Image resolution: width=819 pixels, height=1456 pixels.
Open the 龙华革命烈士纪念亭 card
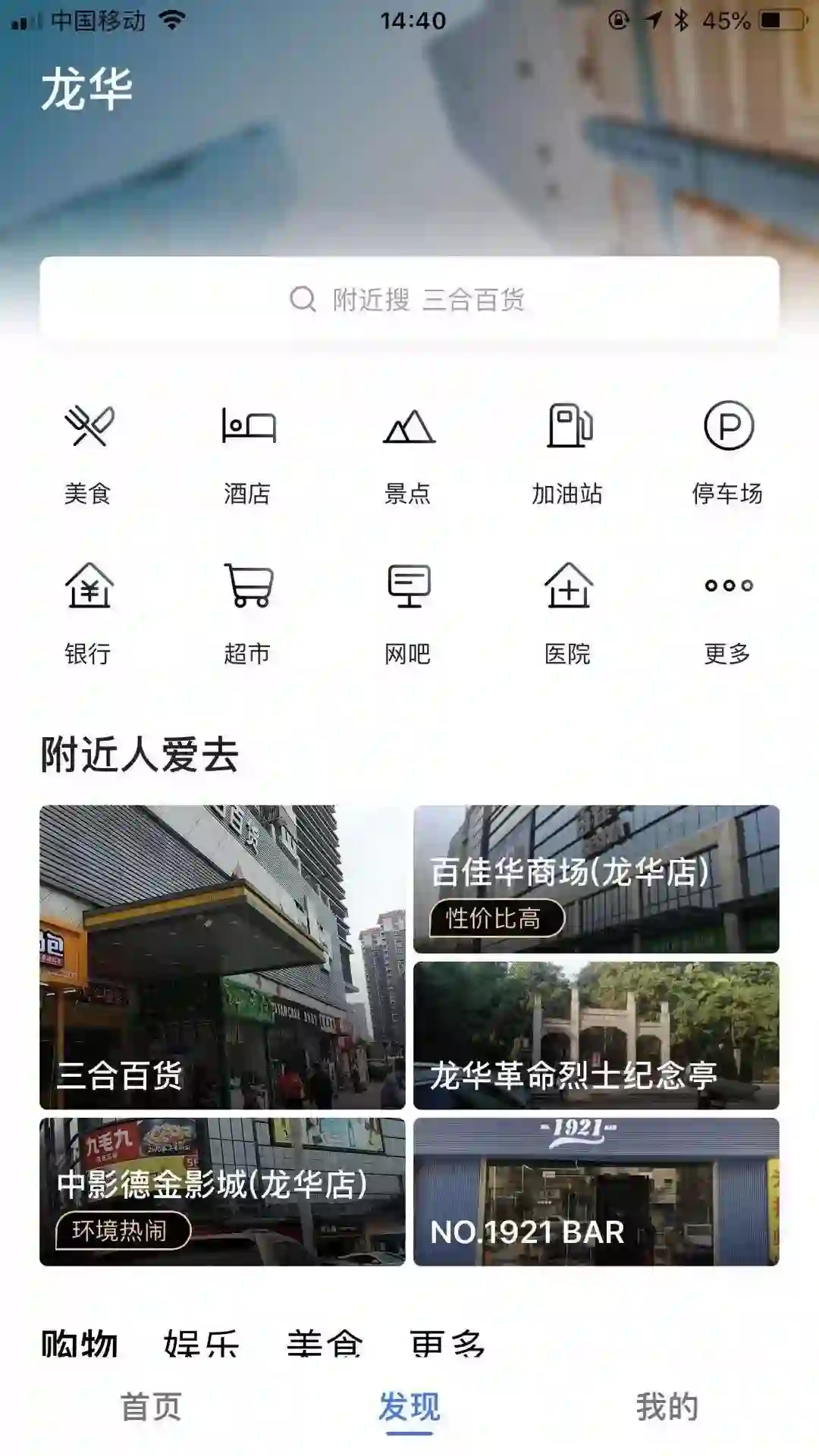596,1035
